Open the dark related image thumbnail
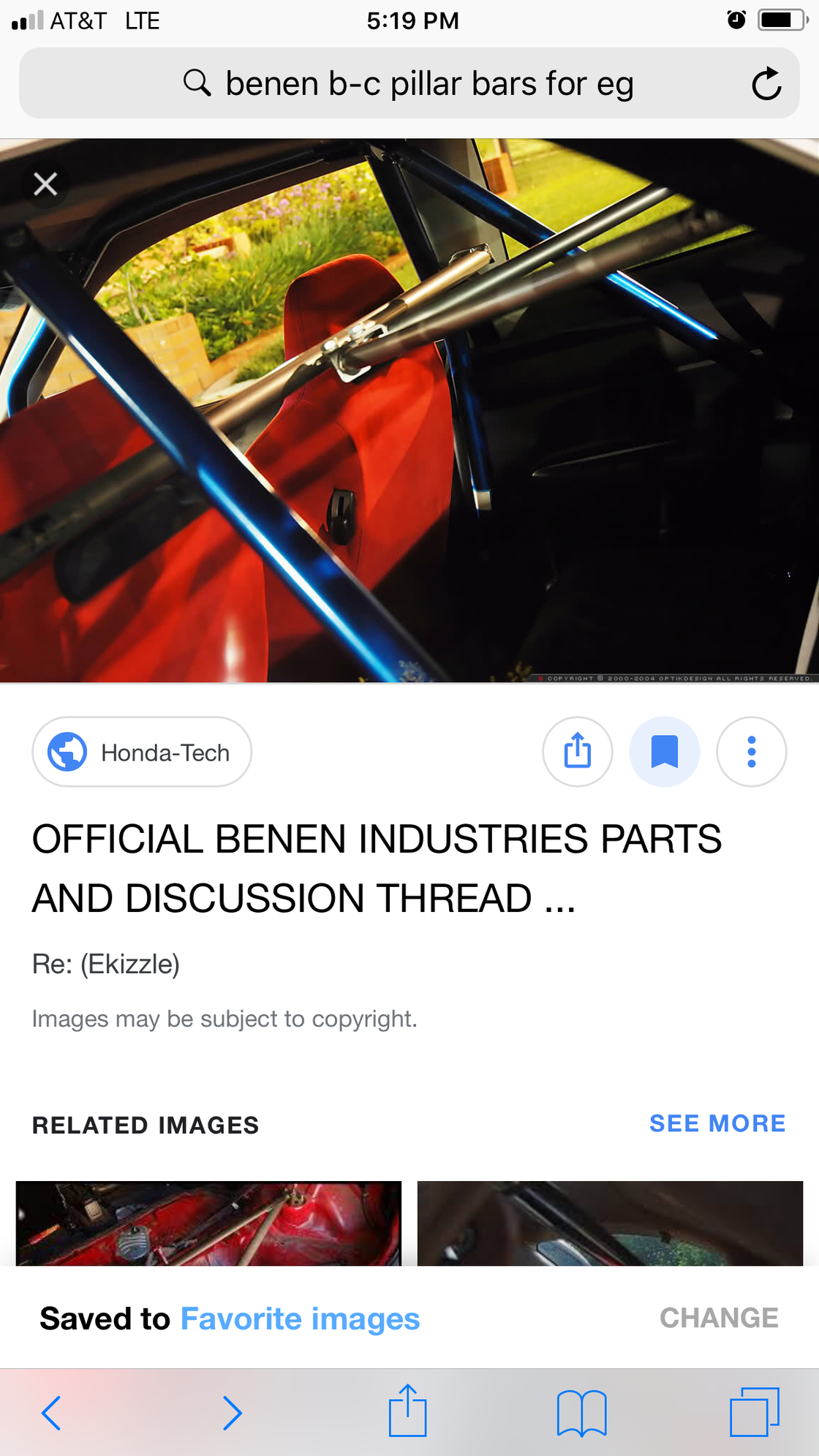This screenshot has height=1456, width=819. tap(610, 1223)
